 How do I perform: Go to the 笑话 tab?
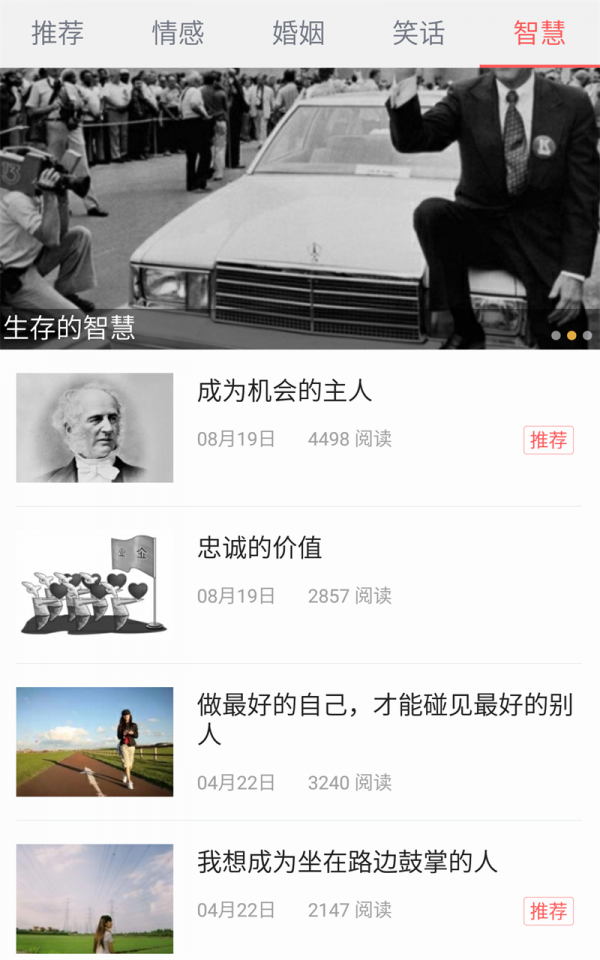(418, 33)
